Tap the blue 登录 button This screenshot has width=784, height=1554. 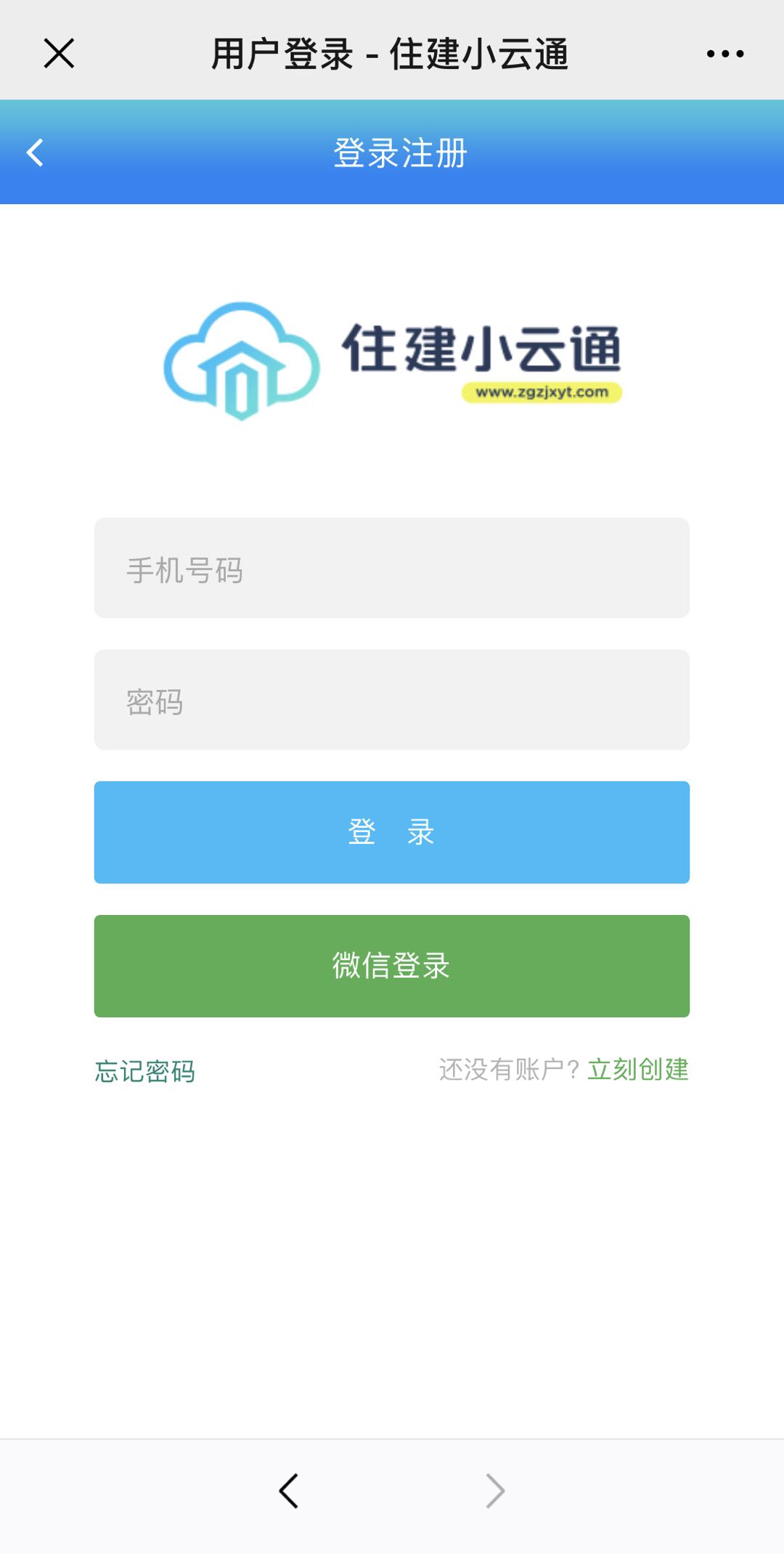coord(392,832)
